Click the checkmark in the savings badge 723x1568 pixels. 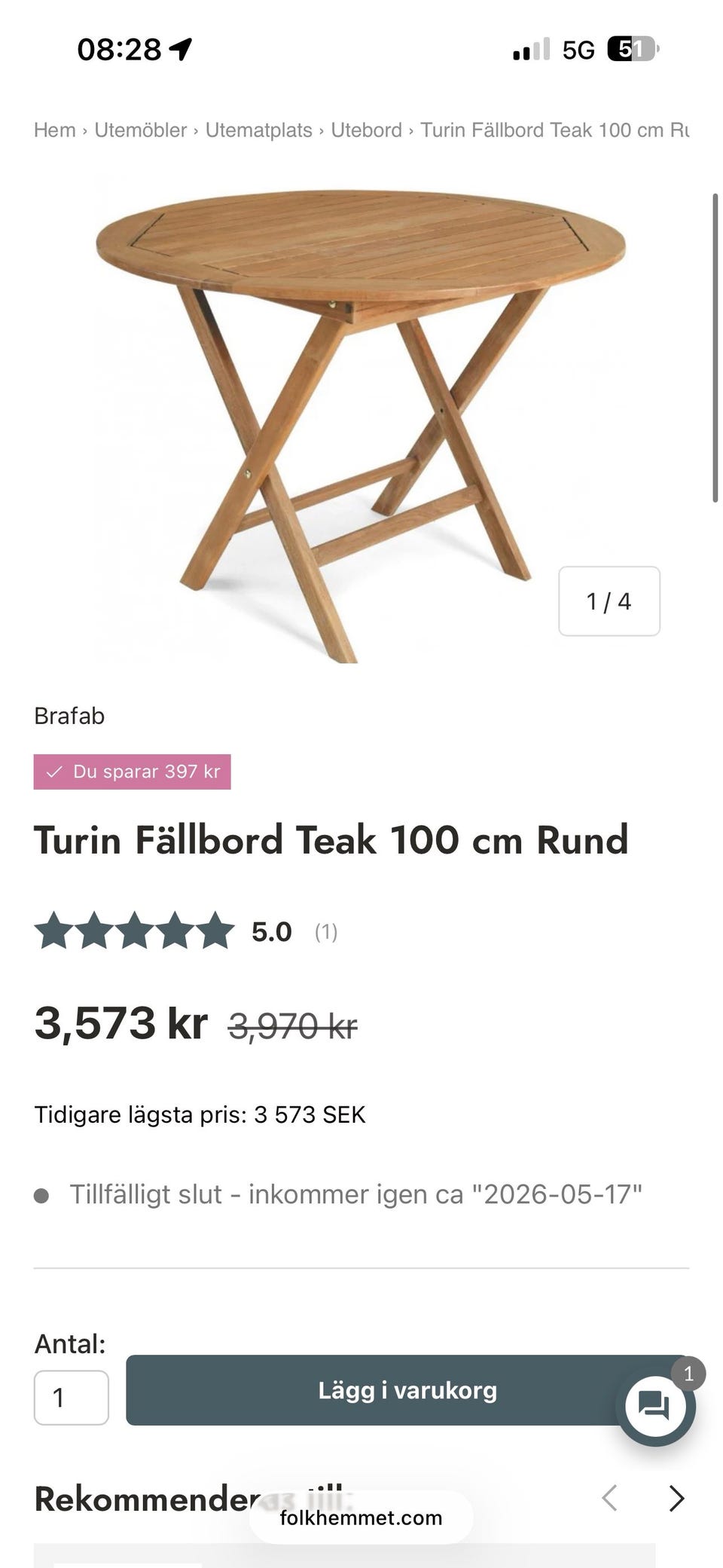[x=56, y=771]
